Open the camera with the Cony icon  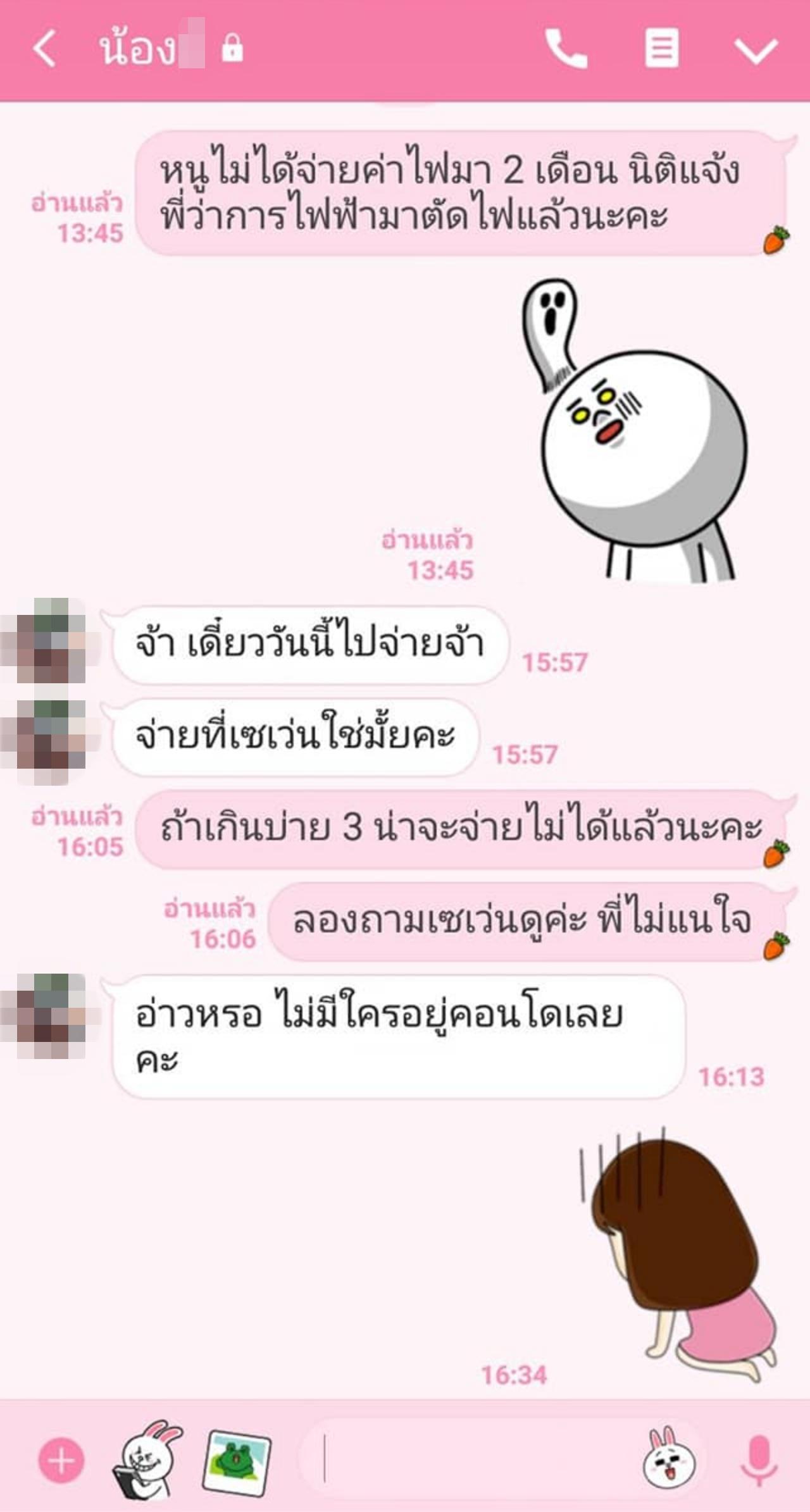[x=147, y=1459]
